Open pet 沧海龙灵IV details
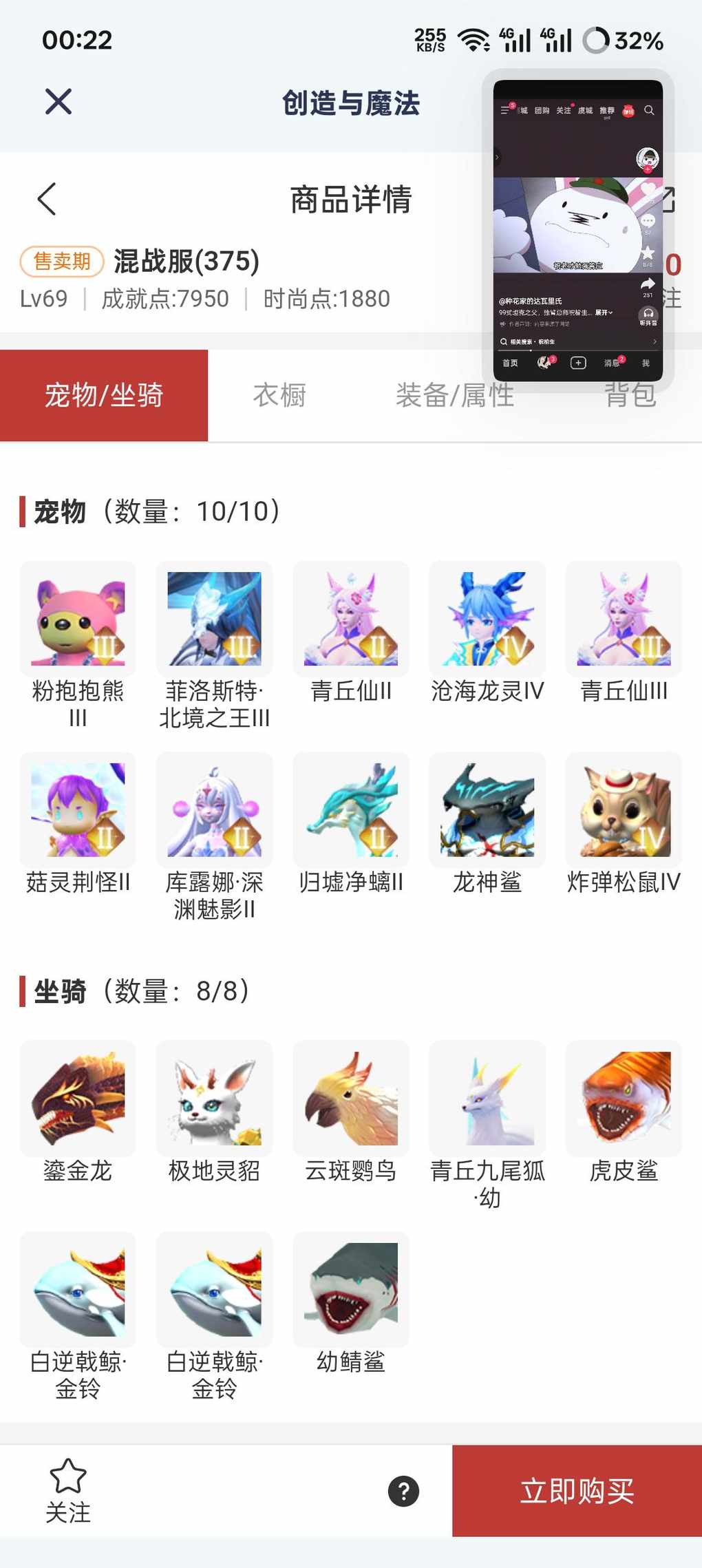The image size is (702, 1568). coord(487,619)
